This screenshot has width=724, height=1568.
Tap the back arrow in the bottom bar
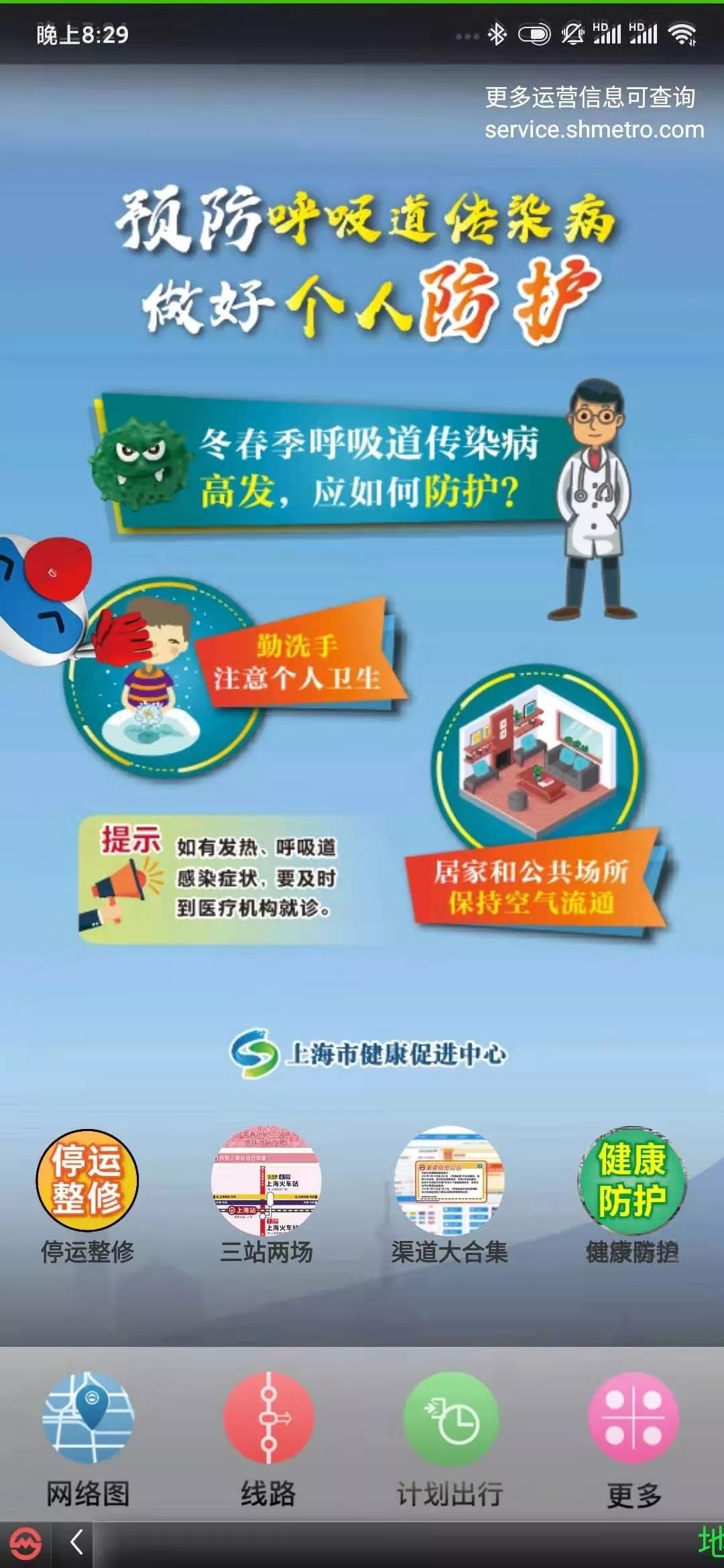click(76, 1543)
